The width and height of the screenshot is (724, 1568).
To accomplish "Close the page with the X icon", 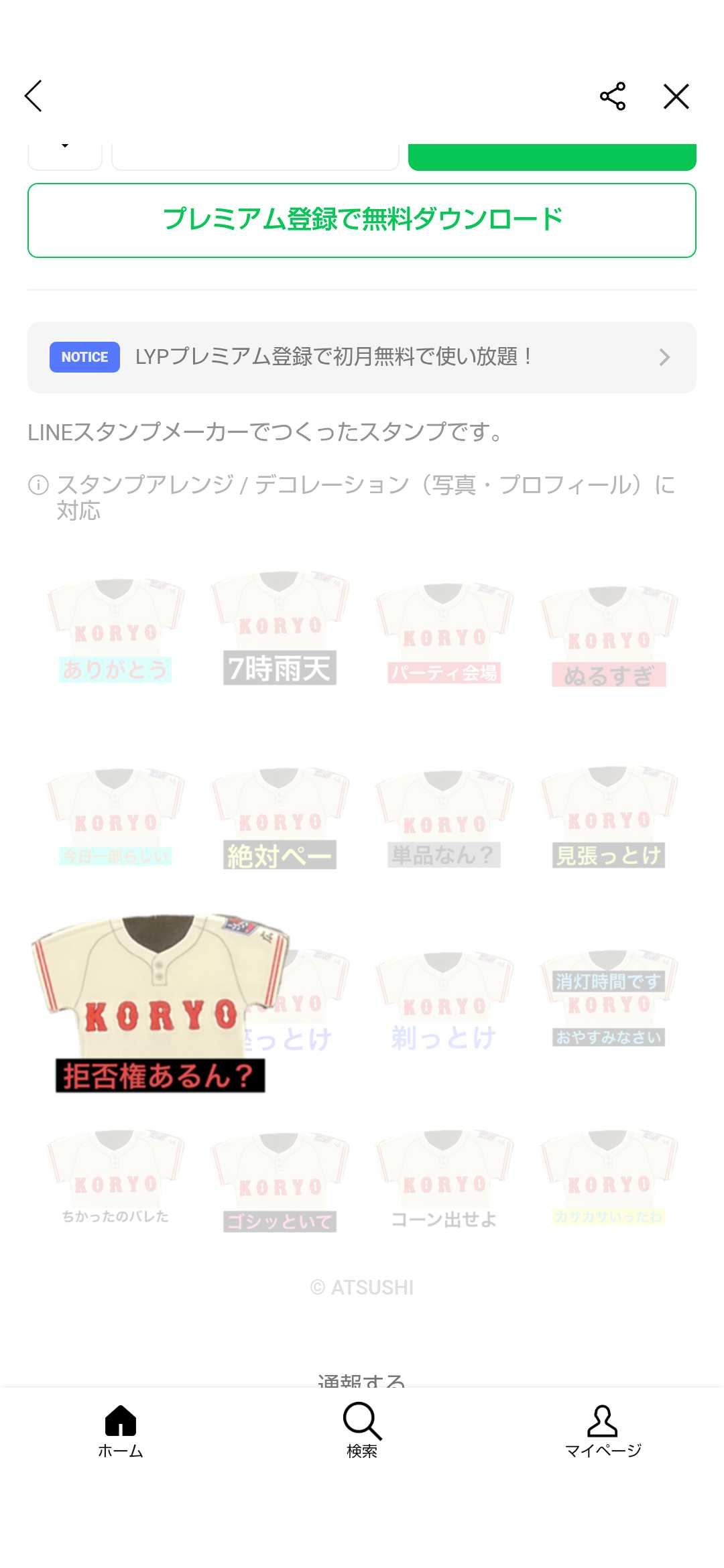I will (676, 96).
